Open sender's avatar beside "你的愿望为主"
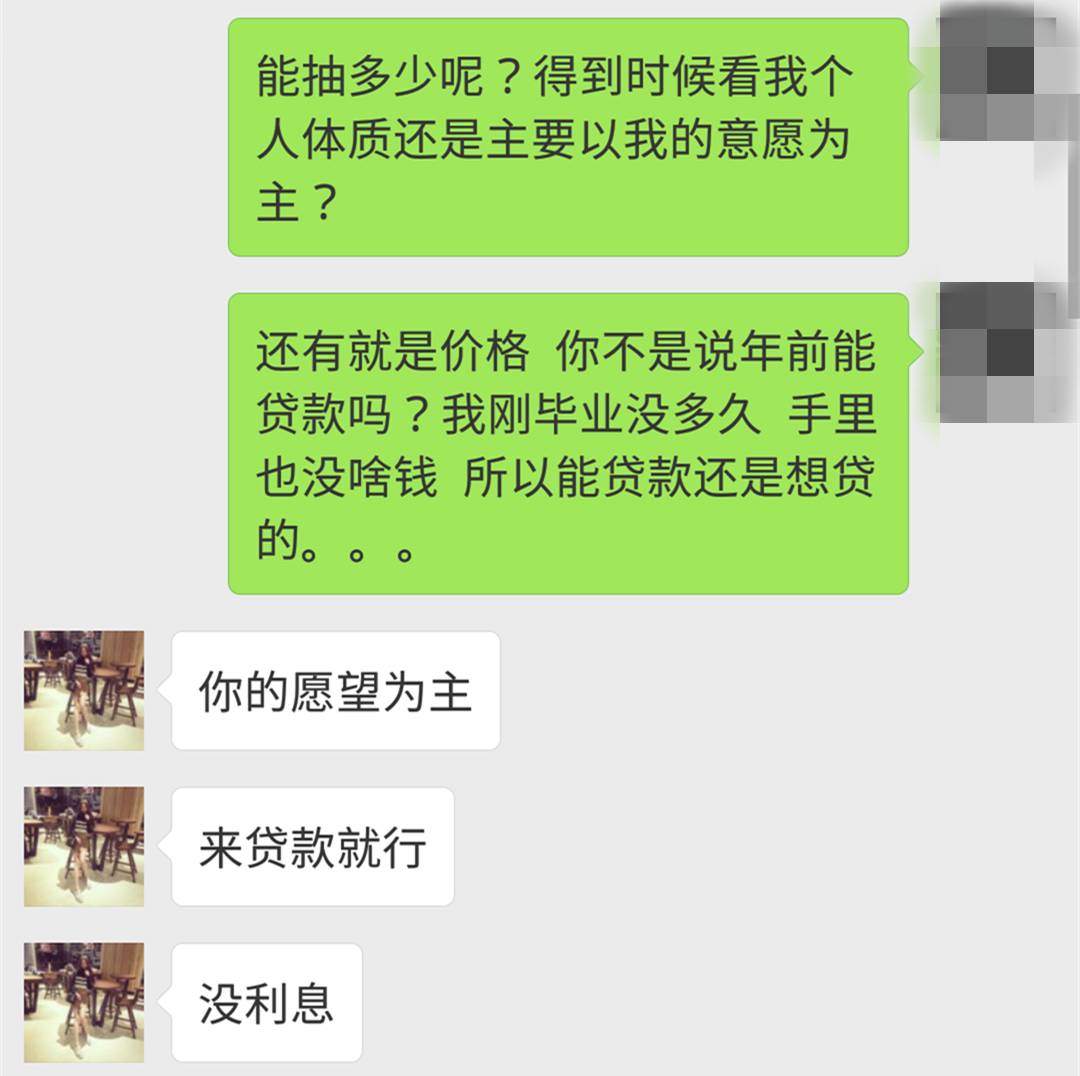This screenshot has height=1076, width=1080. pos(84,690)
